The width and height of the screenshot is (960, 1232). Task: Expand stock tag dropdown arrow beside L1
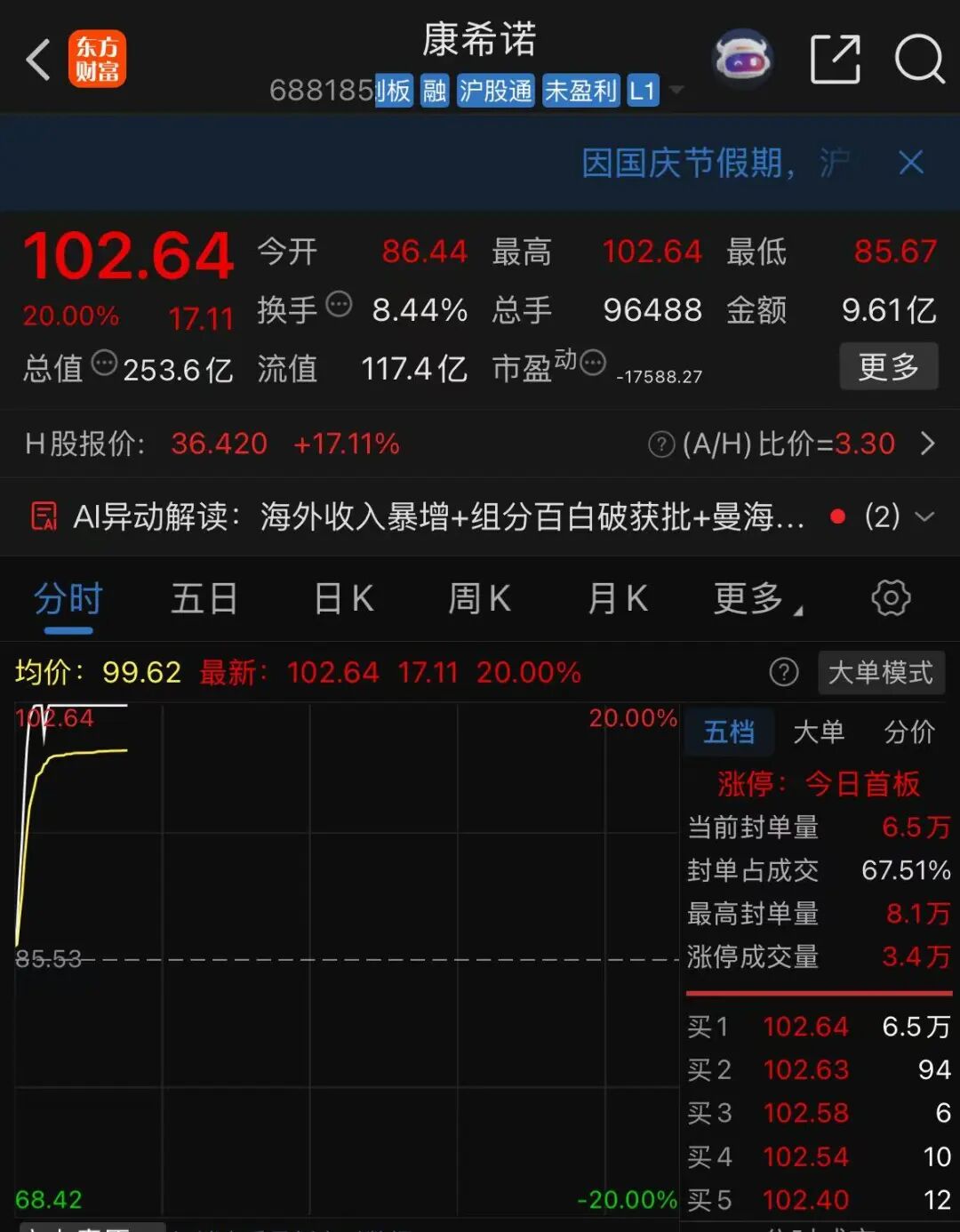point(676,91)
